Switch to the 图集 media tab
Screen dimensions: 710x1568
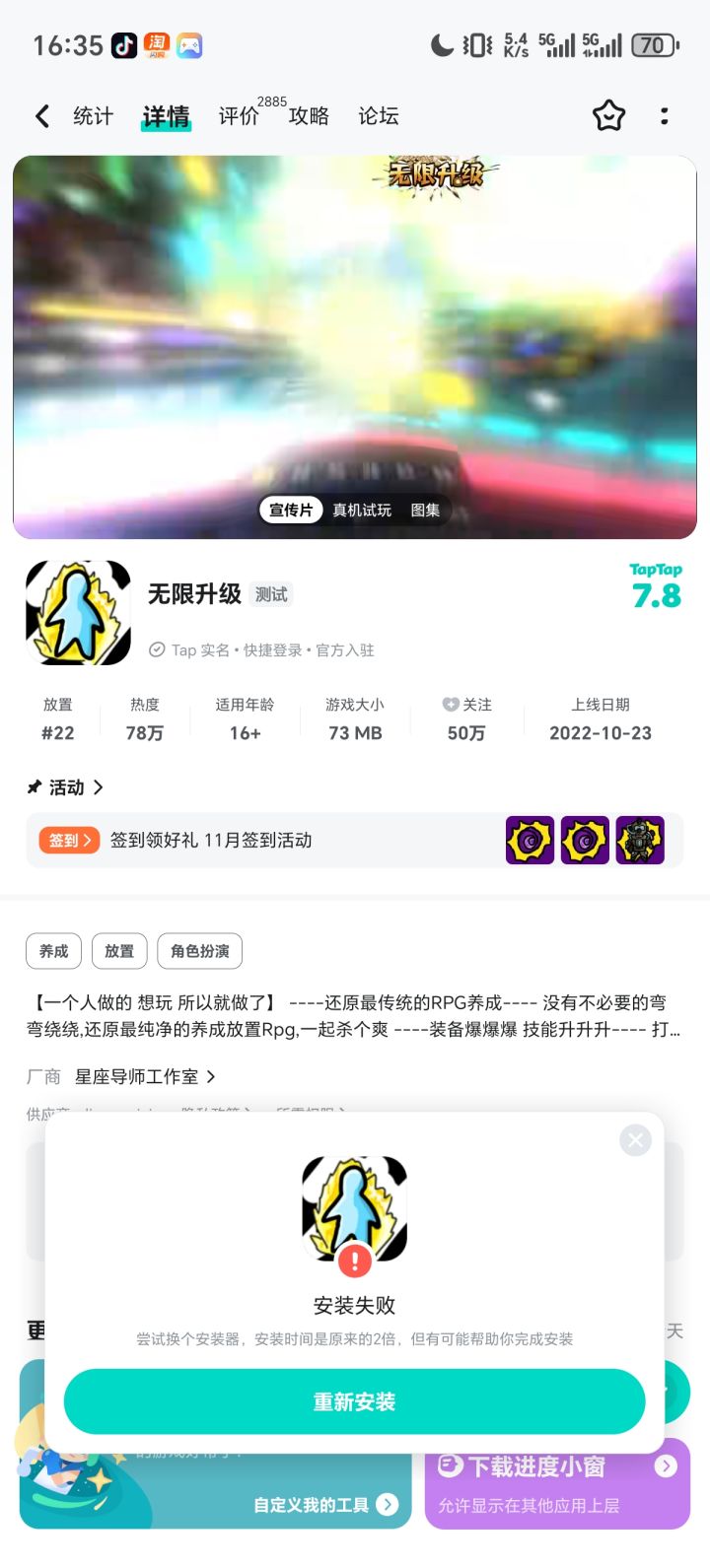[425, 510]
